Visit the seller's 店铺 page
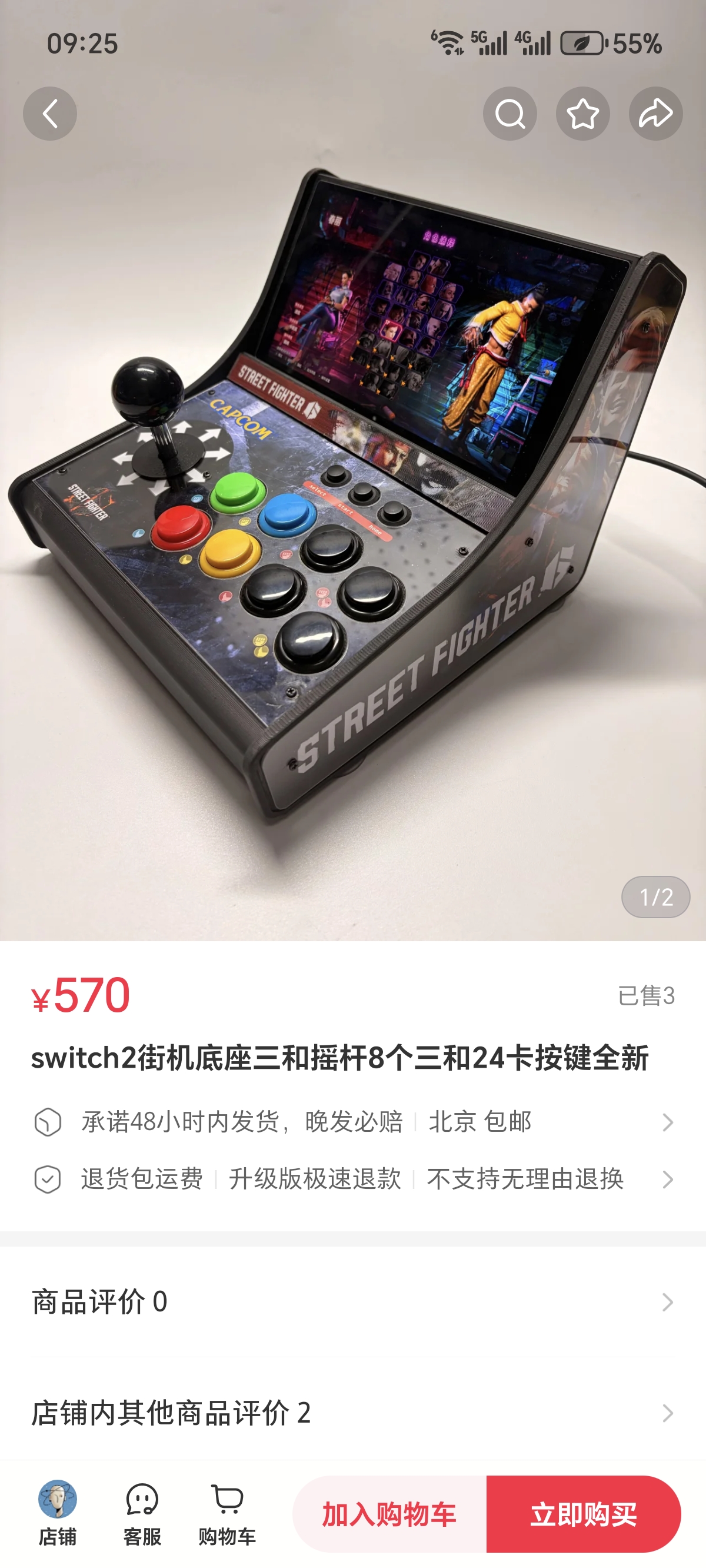The width and height of the screenshot is (706, 1568). [57, 1513]
